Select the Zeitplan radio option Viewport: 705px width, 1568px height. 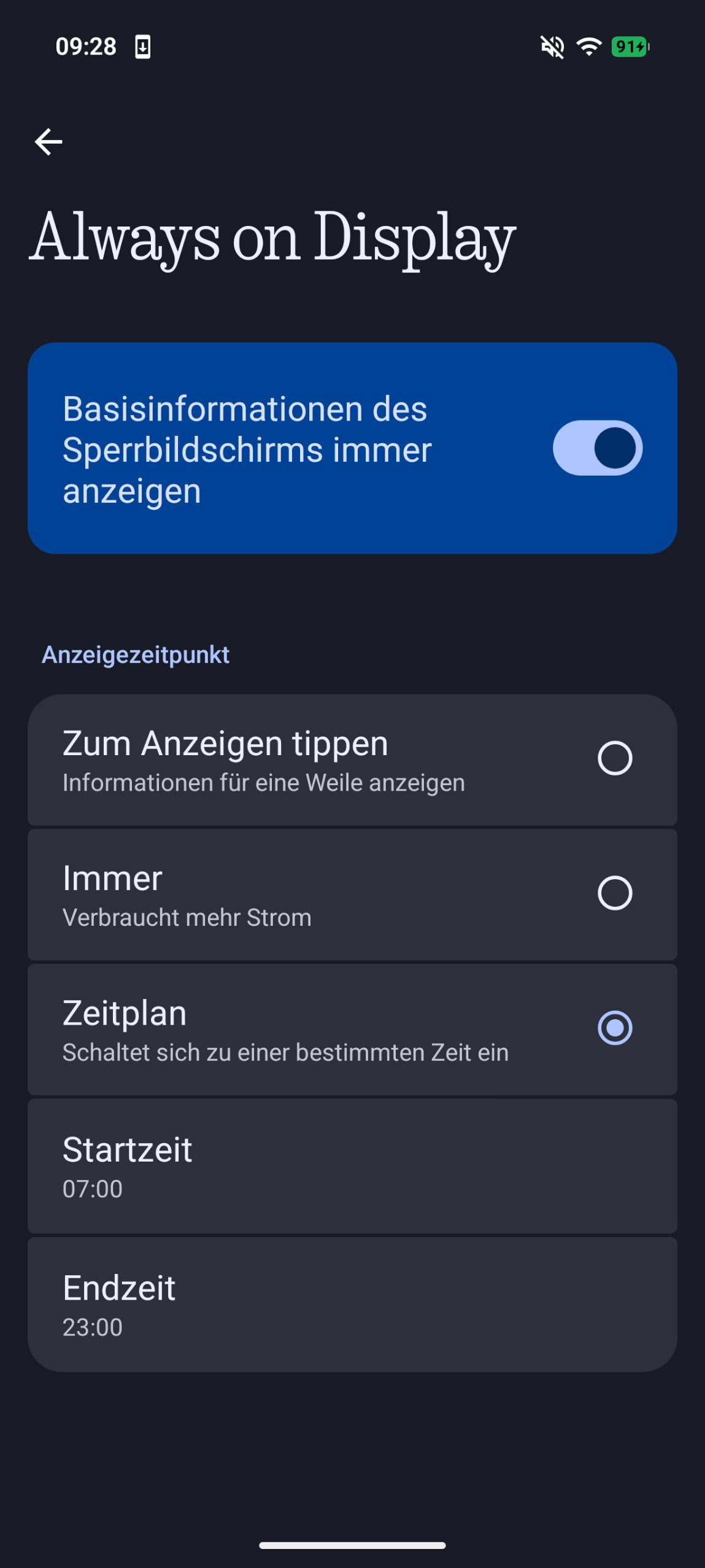(x=614, y=1028)
